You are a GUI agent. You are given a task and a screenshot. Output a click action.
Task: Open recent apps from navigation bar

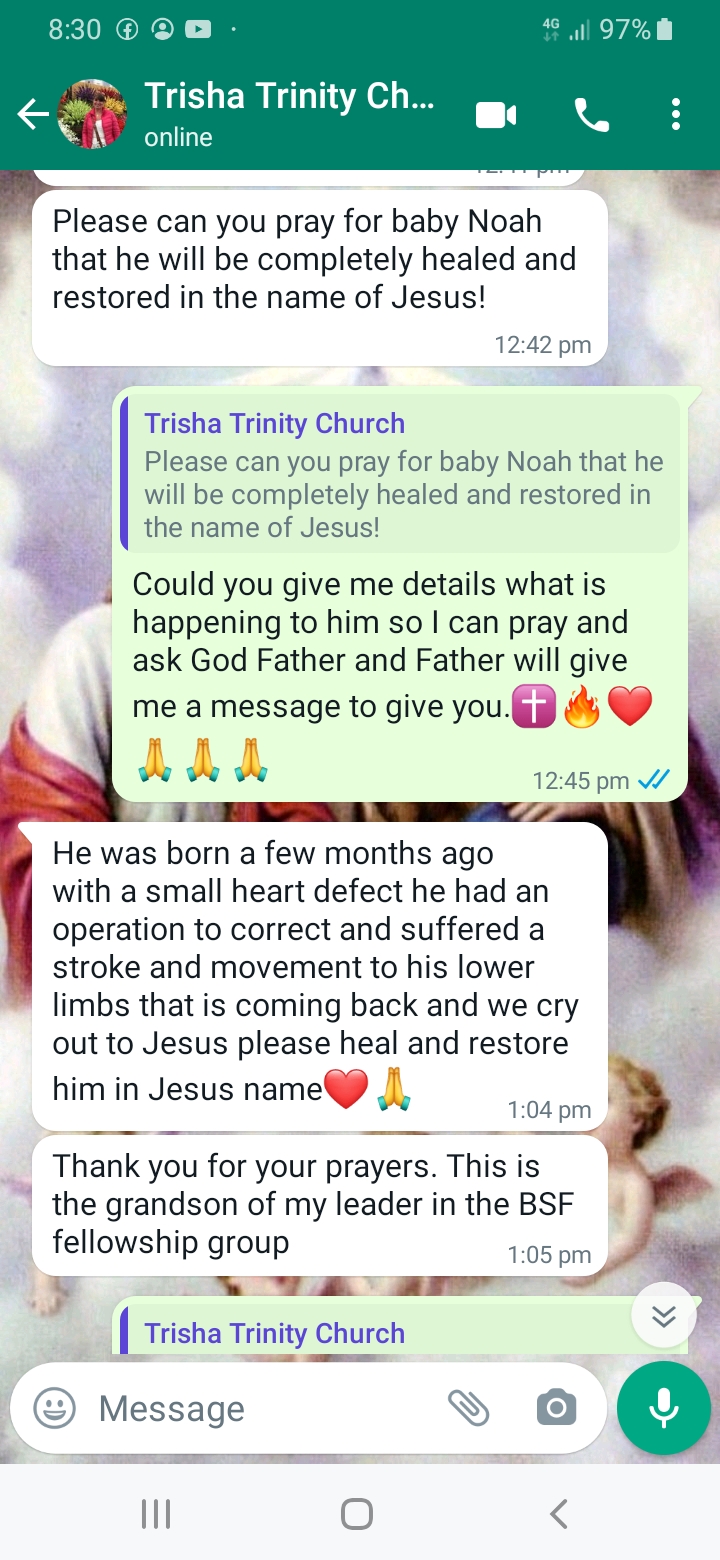click(156, 1514)
